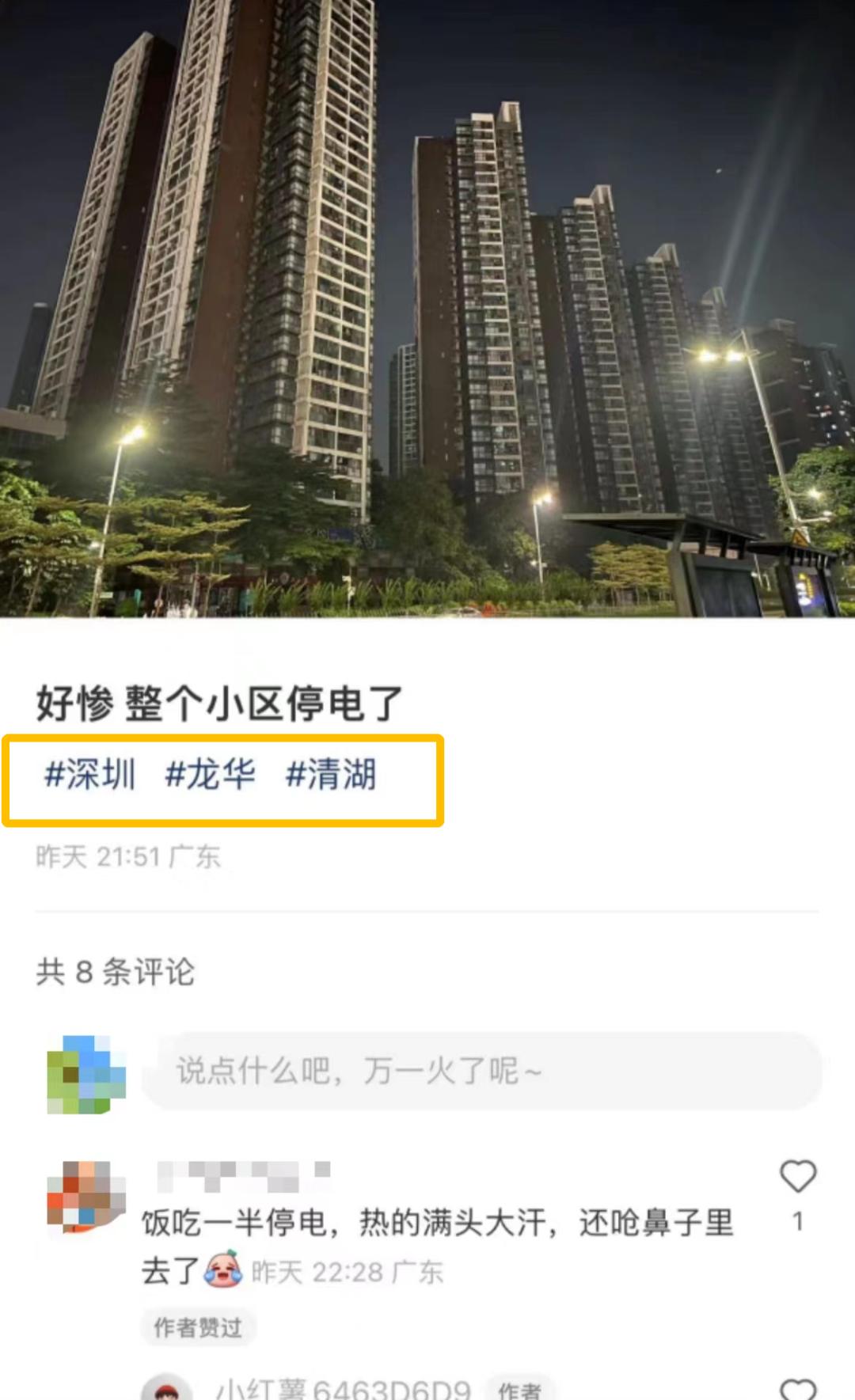Tap the comment box 说点什么吧
855x1400 pixels.
click(481, 1072)
